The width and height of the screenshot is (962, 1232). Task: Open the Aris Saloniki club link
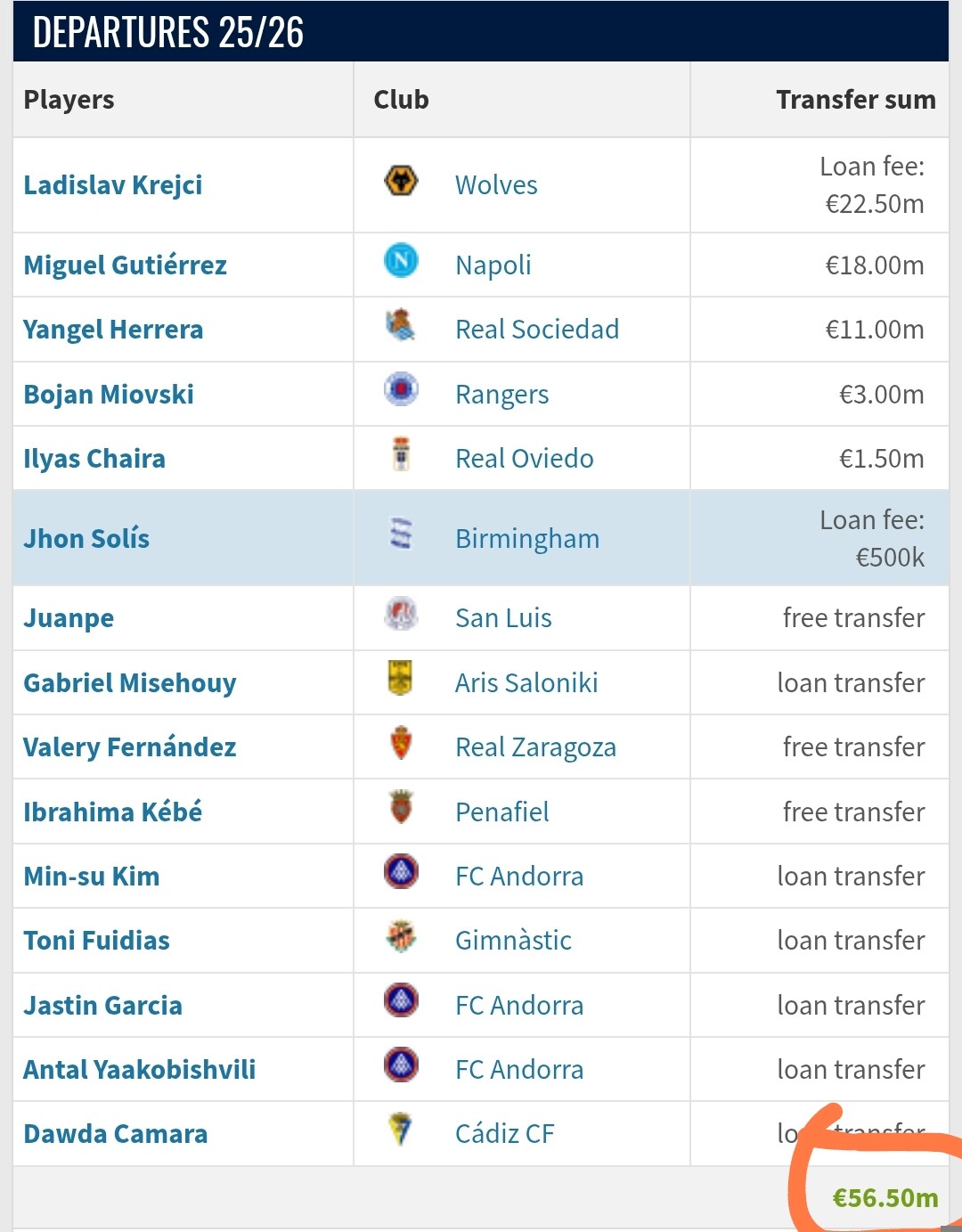[x=526, y=683]
